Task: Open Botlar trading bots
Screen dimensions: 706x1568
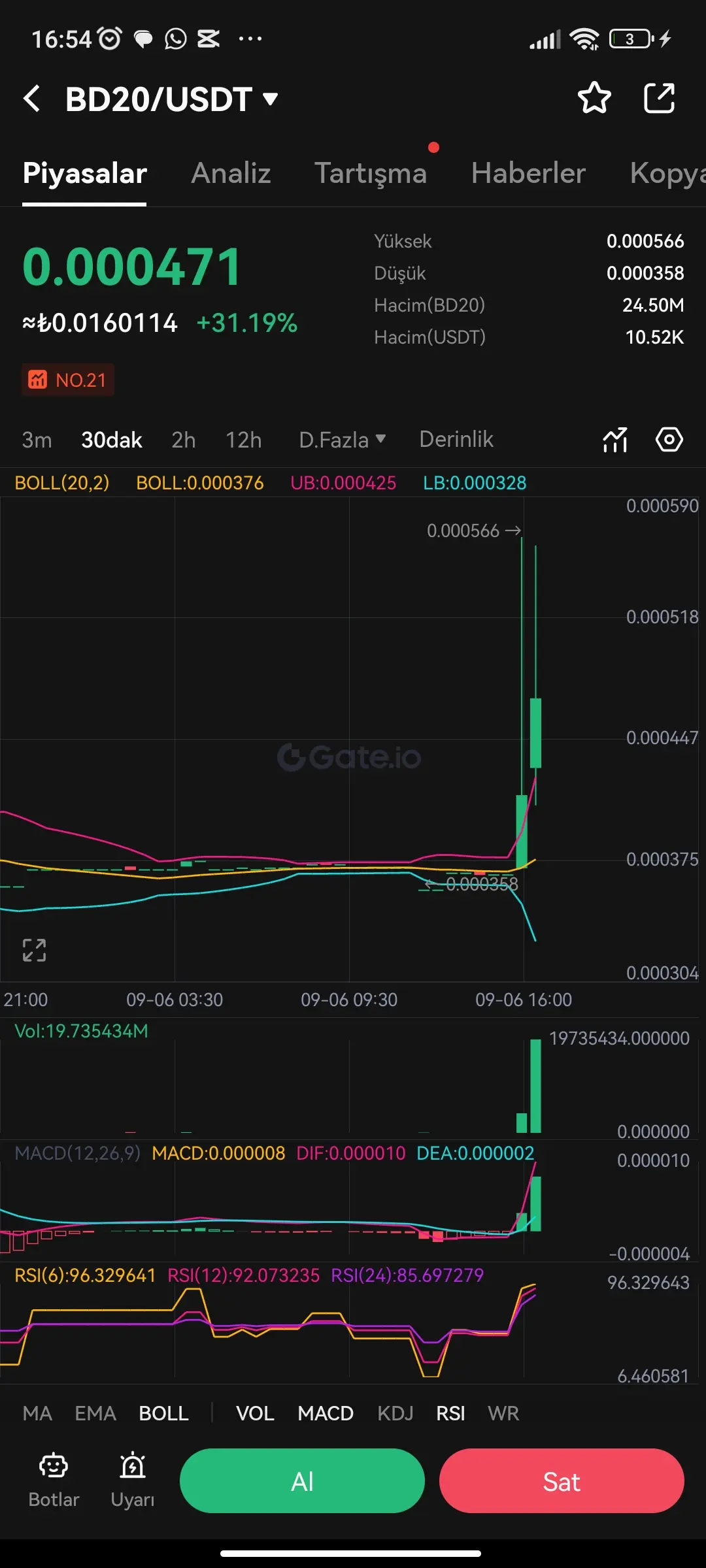Action: click(54, 1480)
